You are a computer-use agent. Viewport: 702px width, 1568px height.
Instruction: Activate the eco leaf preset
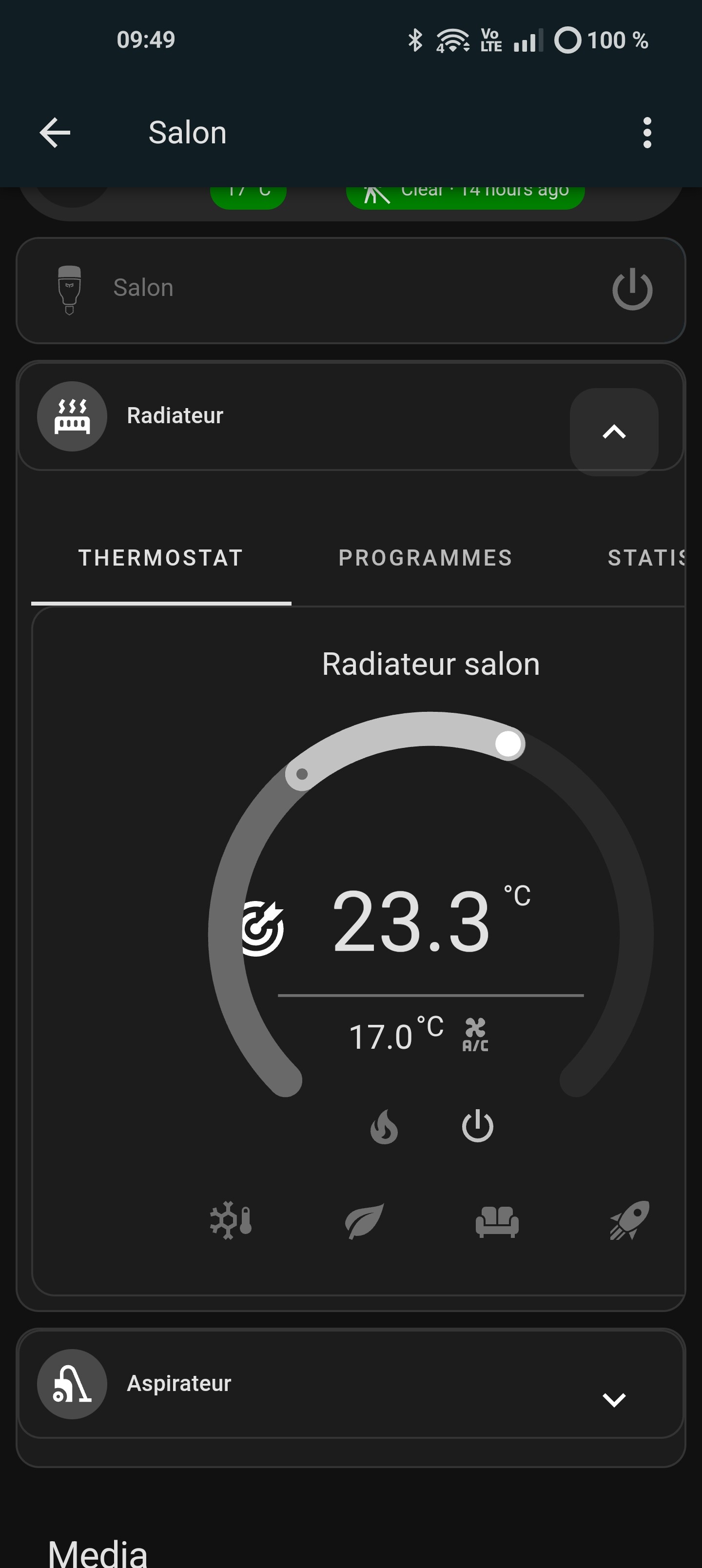tap(364, 1220)
